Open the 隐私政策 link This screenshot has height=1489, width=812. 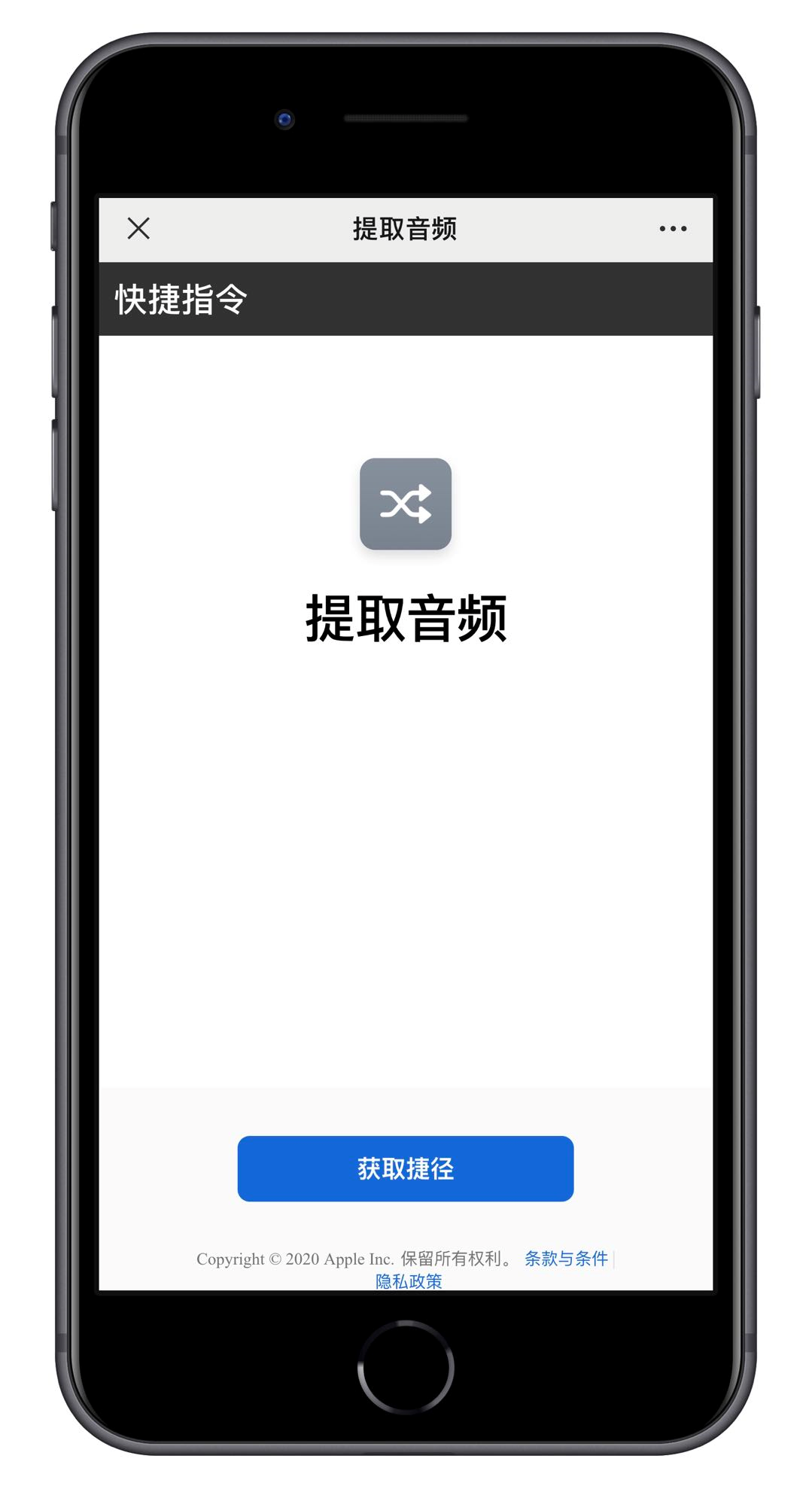(409, 1280)
